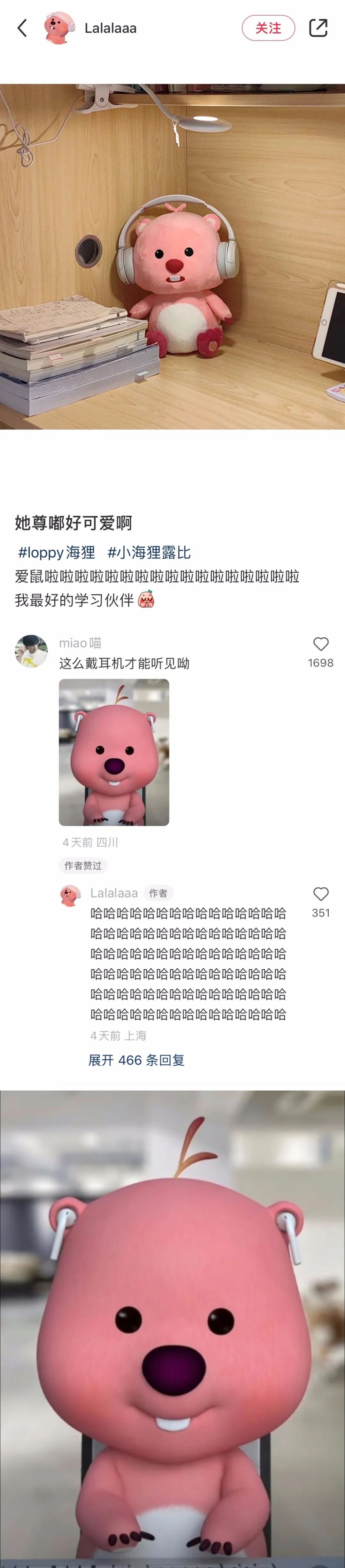Open the #小海狸露比 hashtag
This screenshot has height=1568, width=345.
(x=149, y=553)
